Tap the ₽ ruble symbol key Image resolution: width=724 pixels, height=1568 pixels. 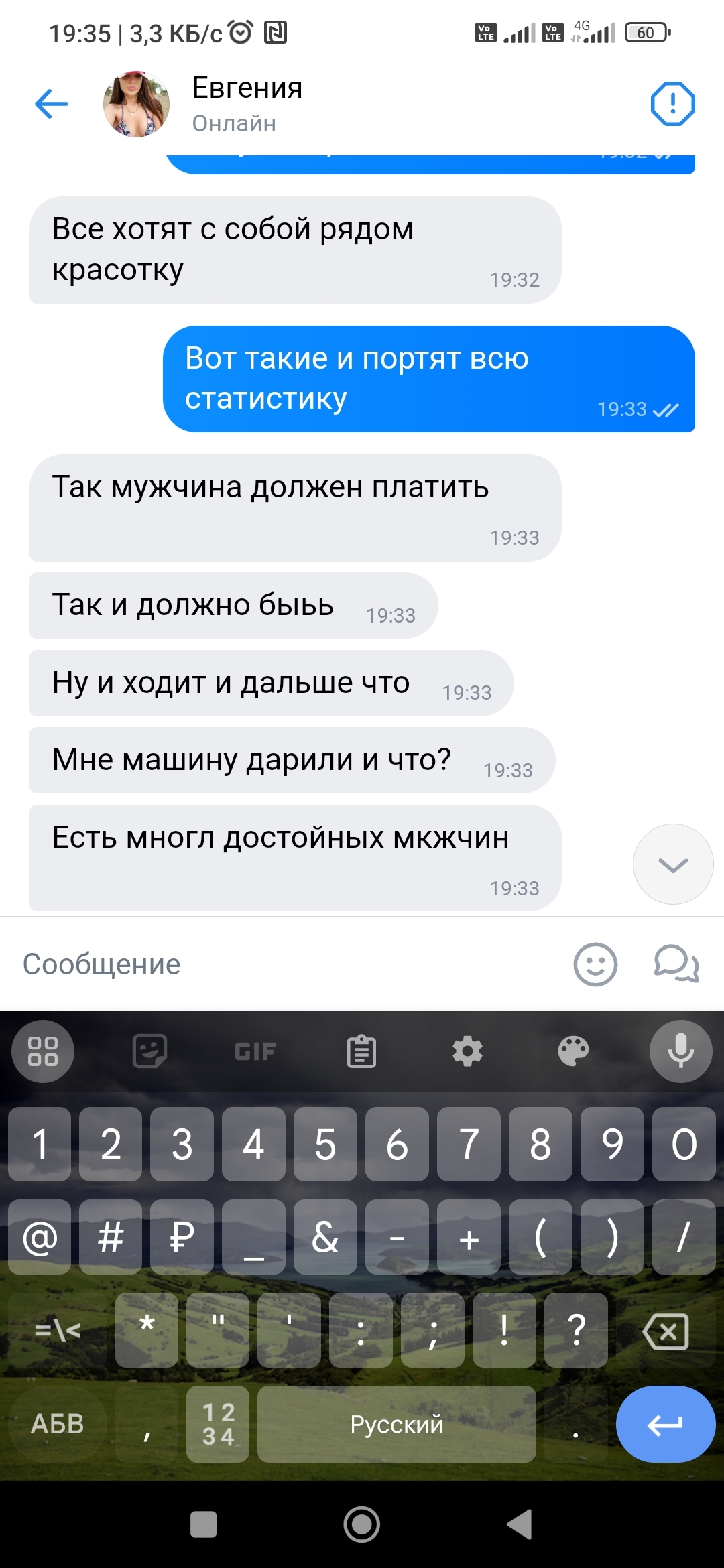tap(182, 1237)
